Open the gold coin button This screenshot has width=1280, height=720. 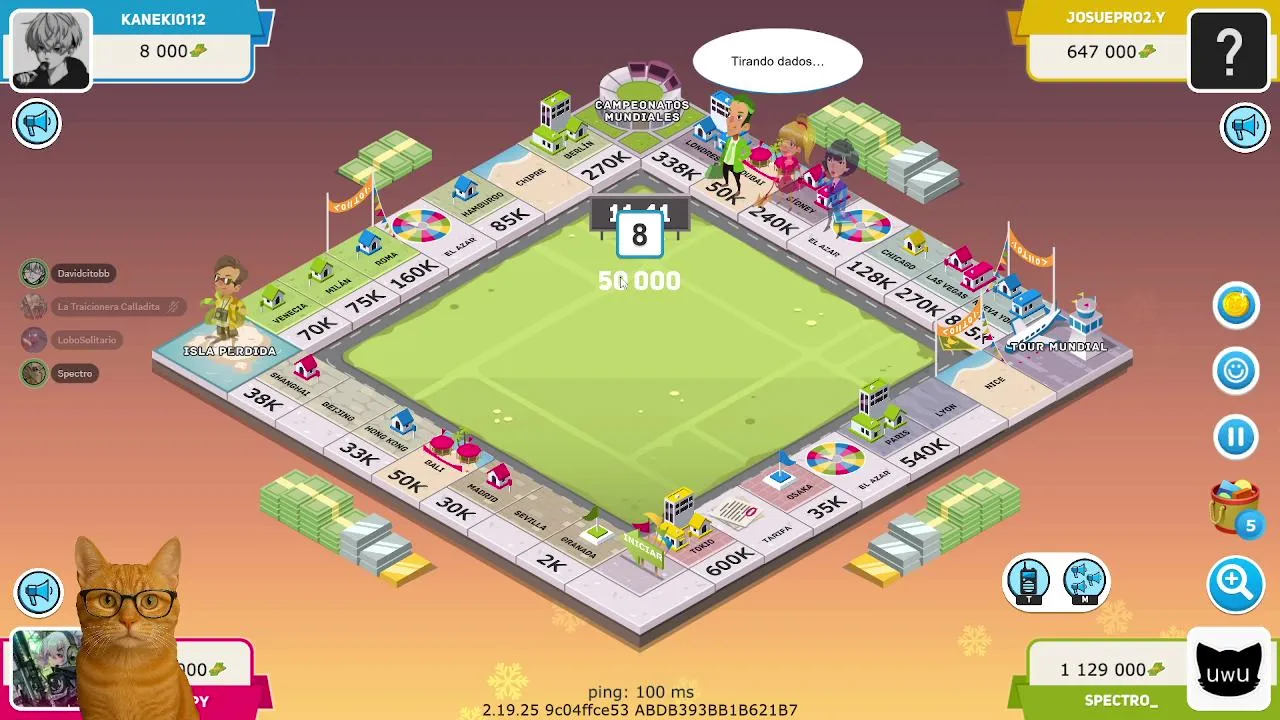coord(1236,306)
